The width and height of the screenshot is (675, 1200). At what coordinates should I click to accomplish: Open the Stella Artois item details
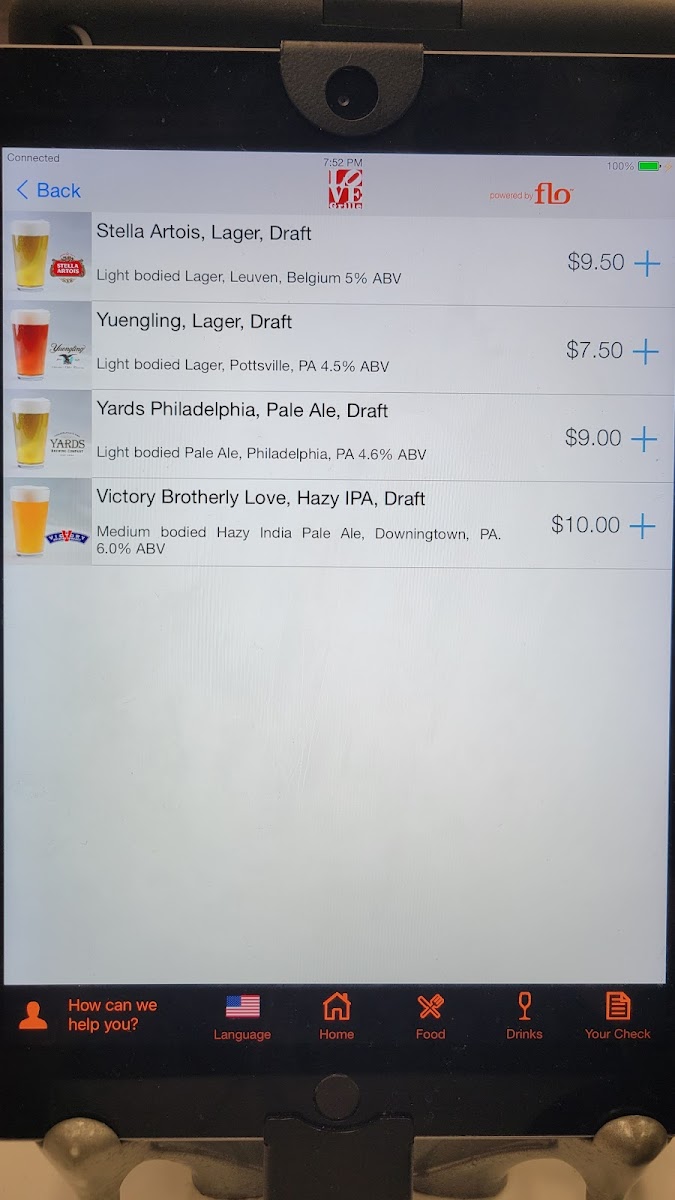click(x=336, y=260)
